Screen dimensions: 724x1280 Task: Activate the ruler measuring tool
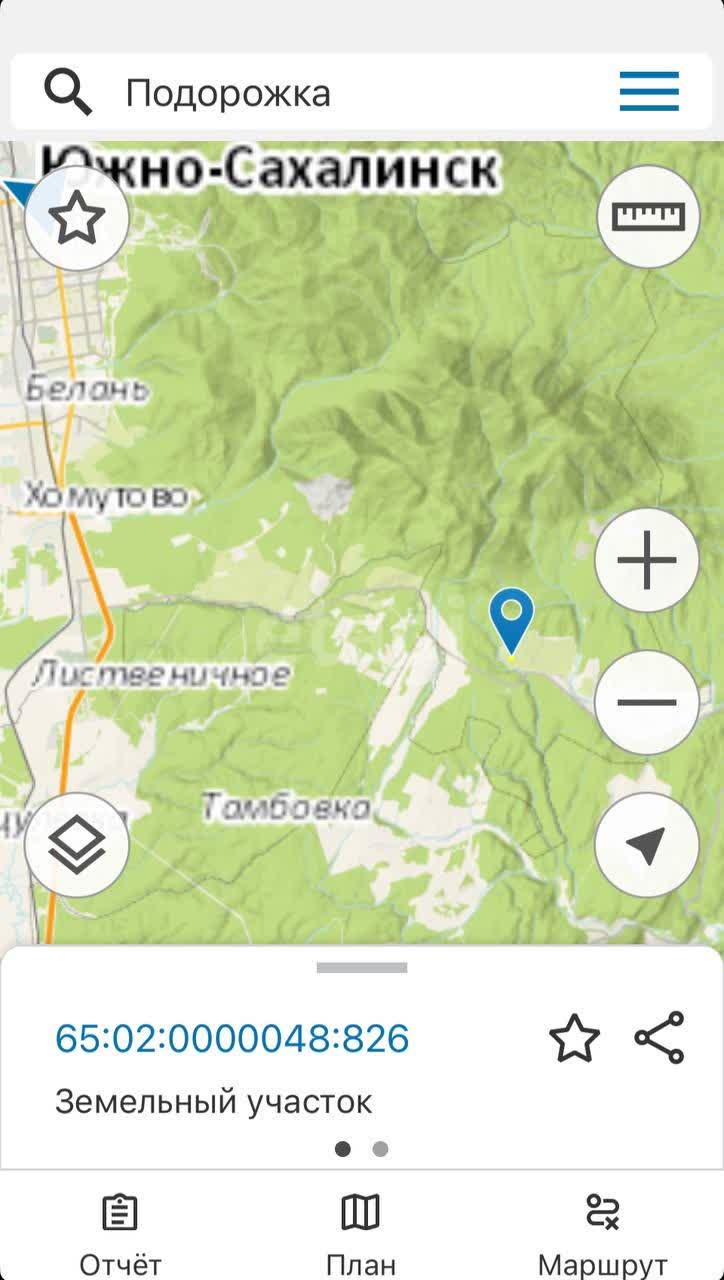click(x=648, y=216)
